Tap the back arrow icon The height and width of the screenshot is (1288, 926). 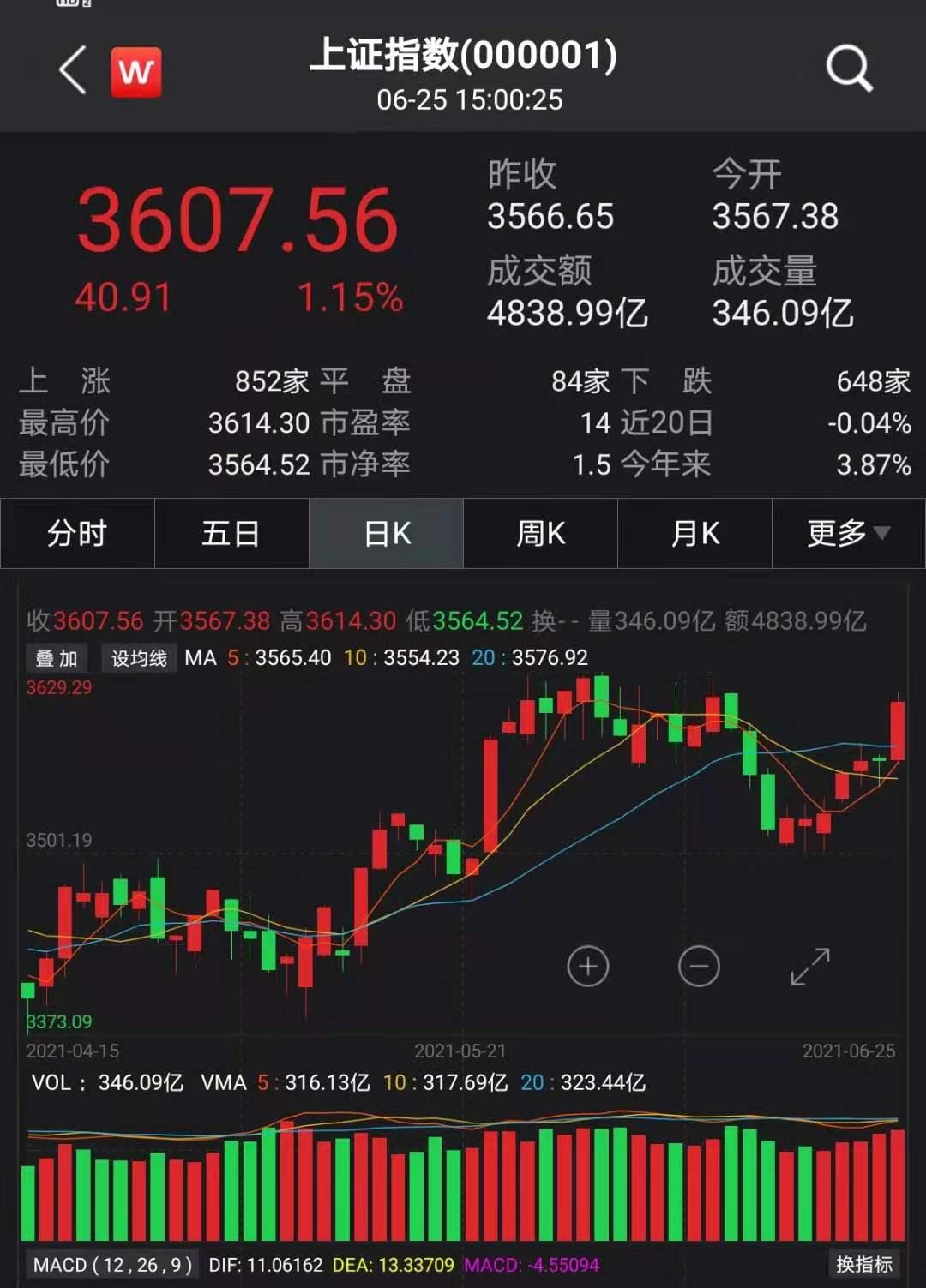coord(72,69)
